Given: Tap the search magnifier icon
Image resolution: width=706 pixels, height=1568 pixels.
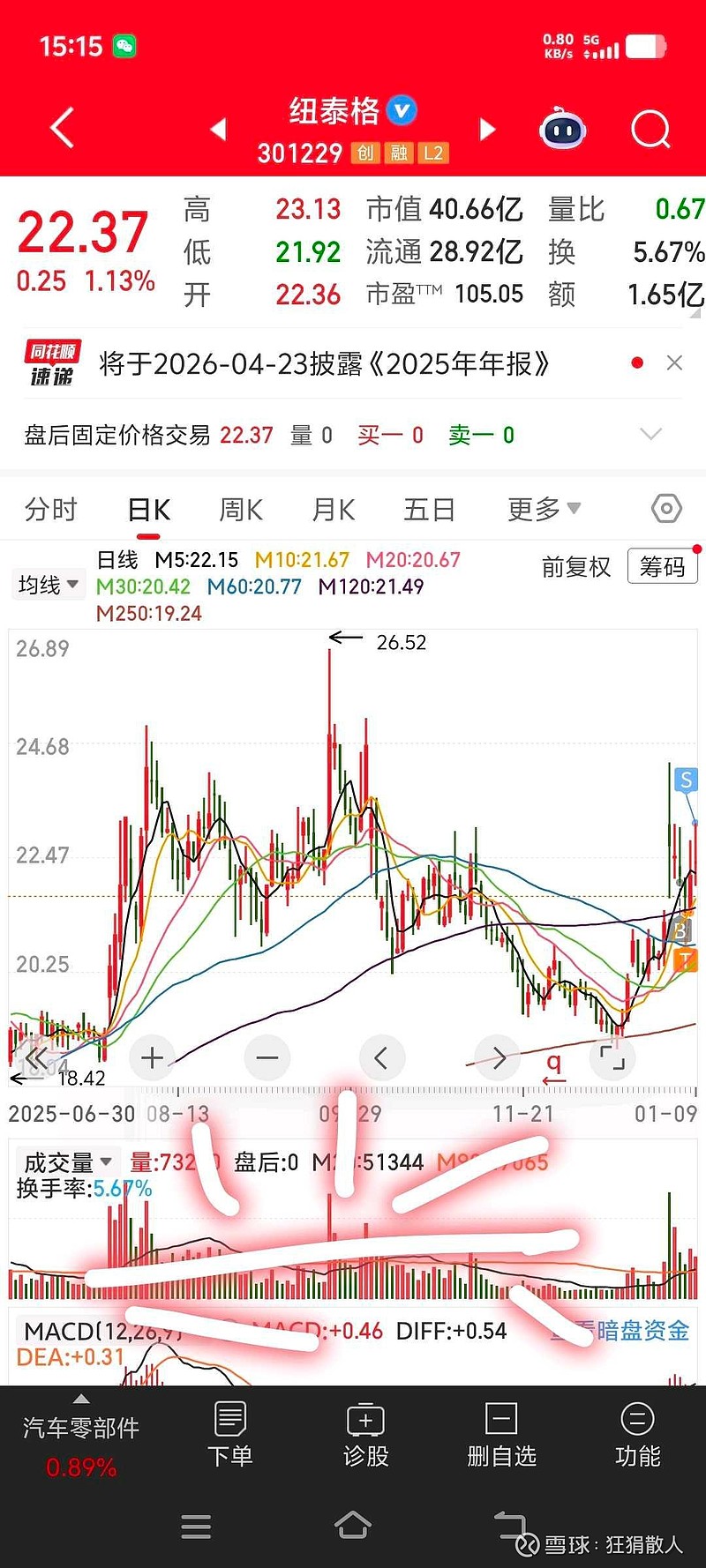Looking at the screenshot, I should pyautogui.click(x=650, y=129).
